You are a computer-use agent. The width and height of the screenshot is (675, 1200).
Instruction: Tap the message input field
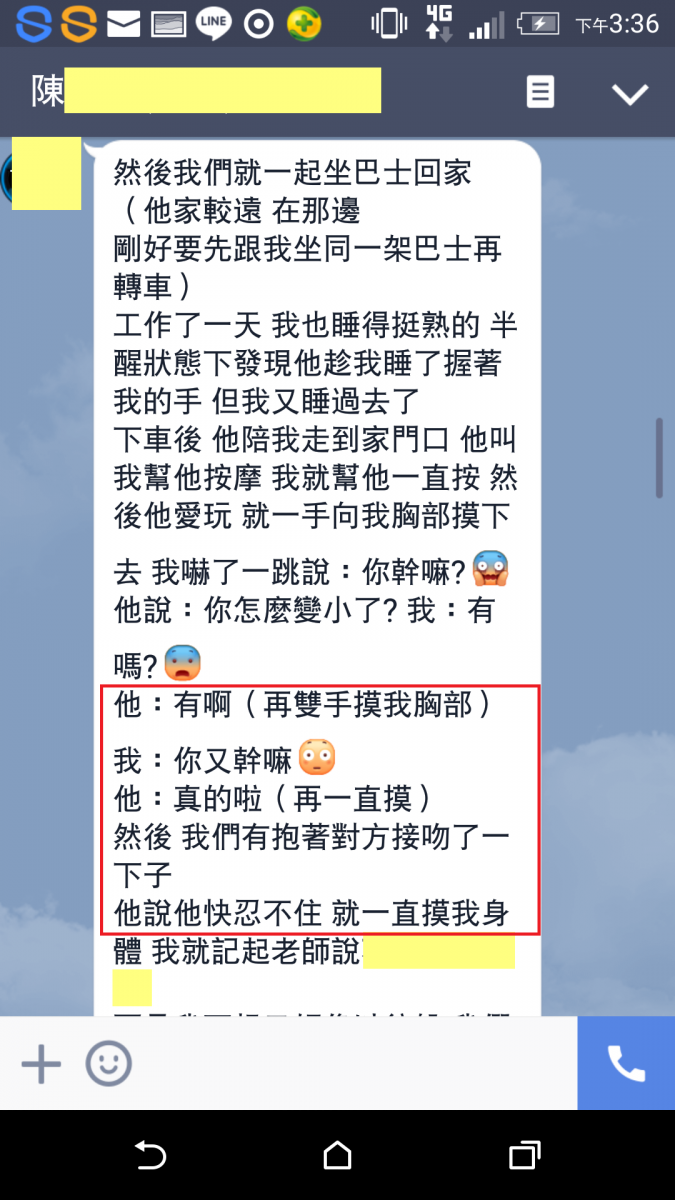[350, 1064]
